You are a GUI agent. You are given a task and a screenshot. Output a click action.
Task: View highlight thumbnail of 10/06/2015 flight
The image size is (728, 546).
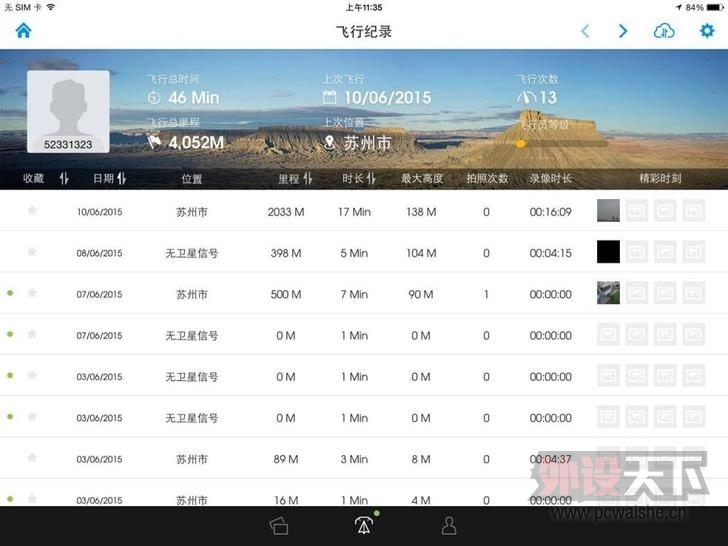[x=608, y=211]
